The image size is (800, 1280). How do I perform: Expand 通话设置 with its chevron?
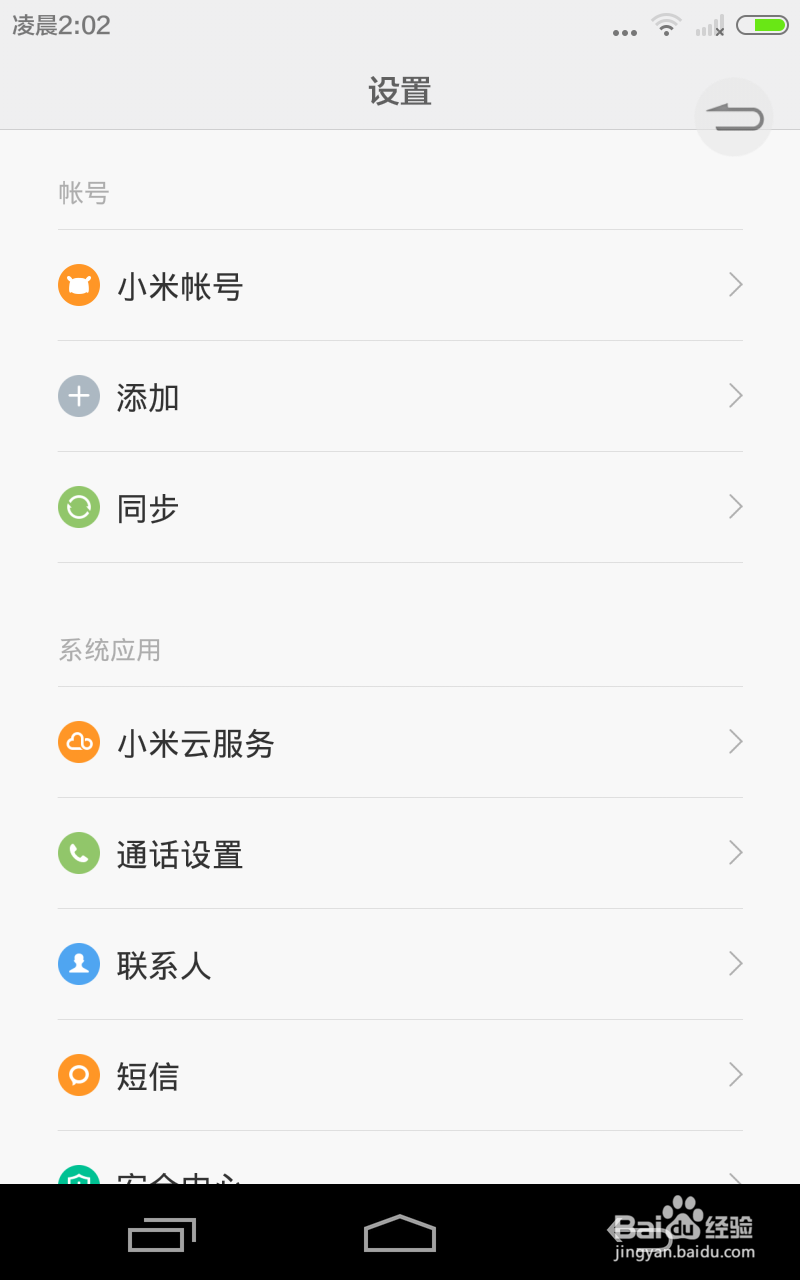click(x=735, y=853)
